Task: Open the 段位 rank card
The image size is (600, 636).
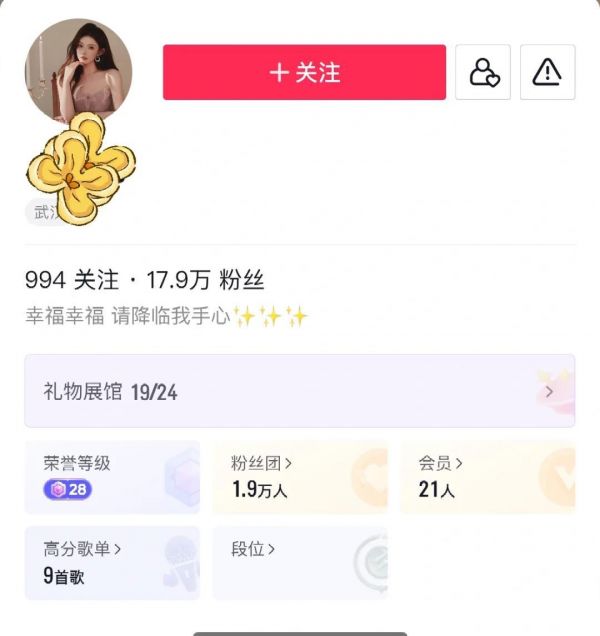Action: coord(299,562)
